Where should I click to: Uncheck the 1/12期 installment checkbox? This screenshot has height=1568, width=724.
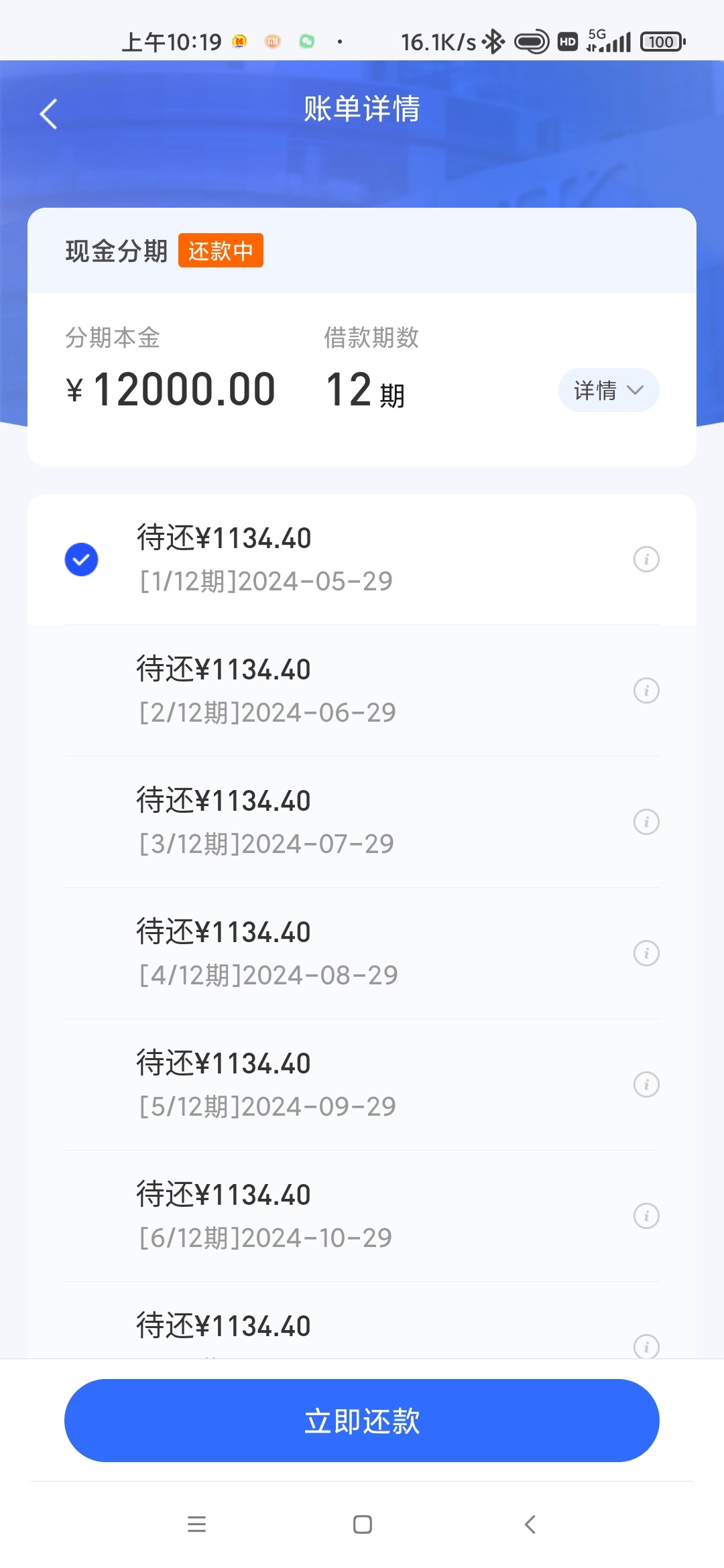tap(81, 560)
